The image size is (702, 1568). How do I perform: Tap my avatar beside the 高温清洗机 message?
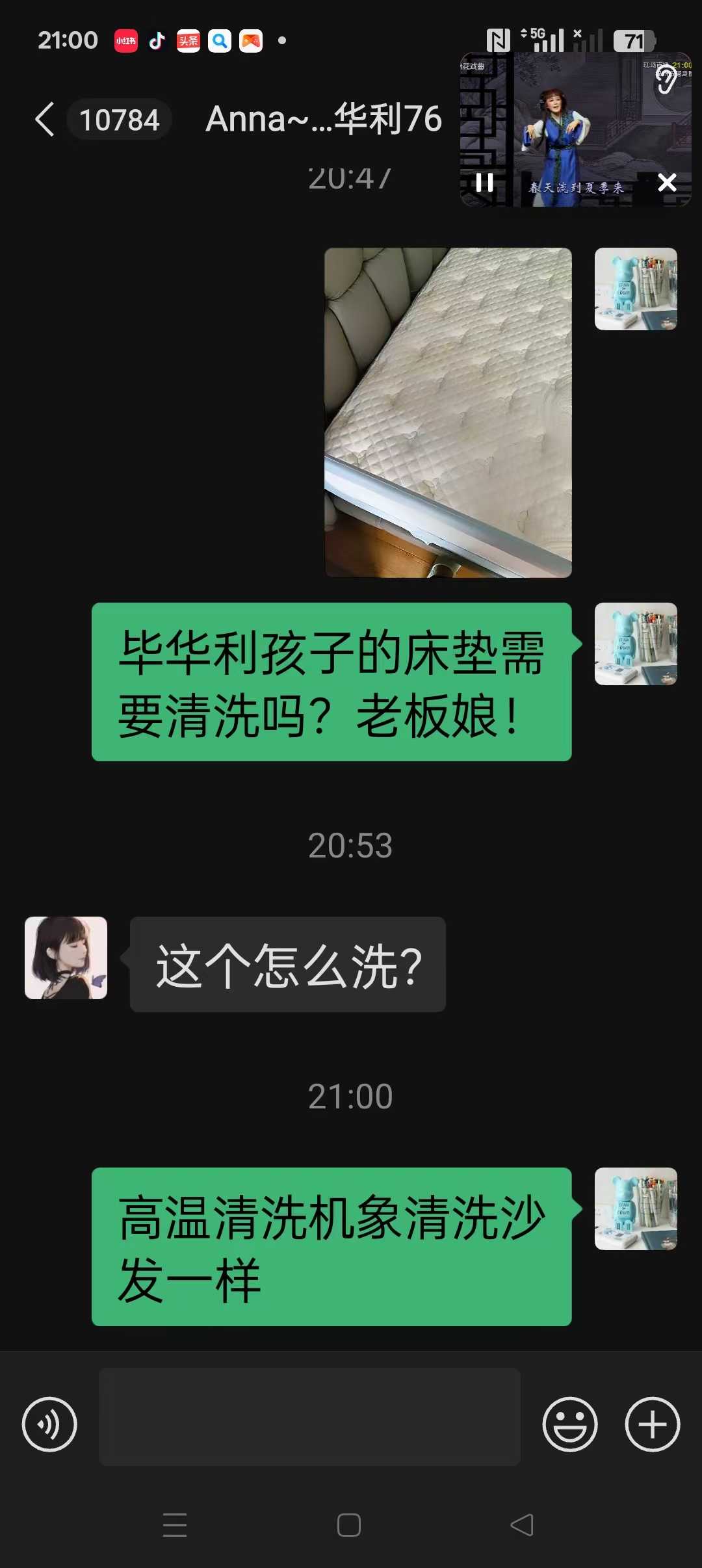tap(636, 1209)
